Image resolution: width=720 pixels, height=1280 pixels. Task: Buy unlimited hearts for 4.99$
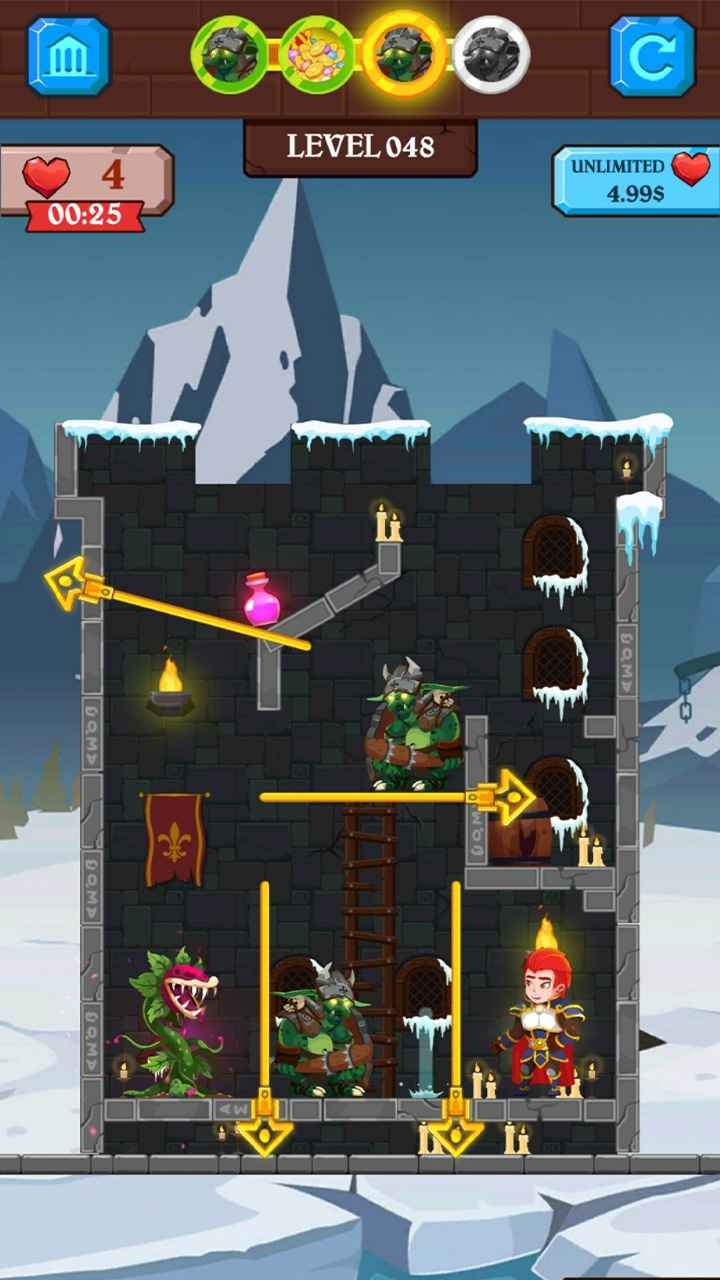[635, 180]
